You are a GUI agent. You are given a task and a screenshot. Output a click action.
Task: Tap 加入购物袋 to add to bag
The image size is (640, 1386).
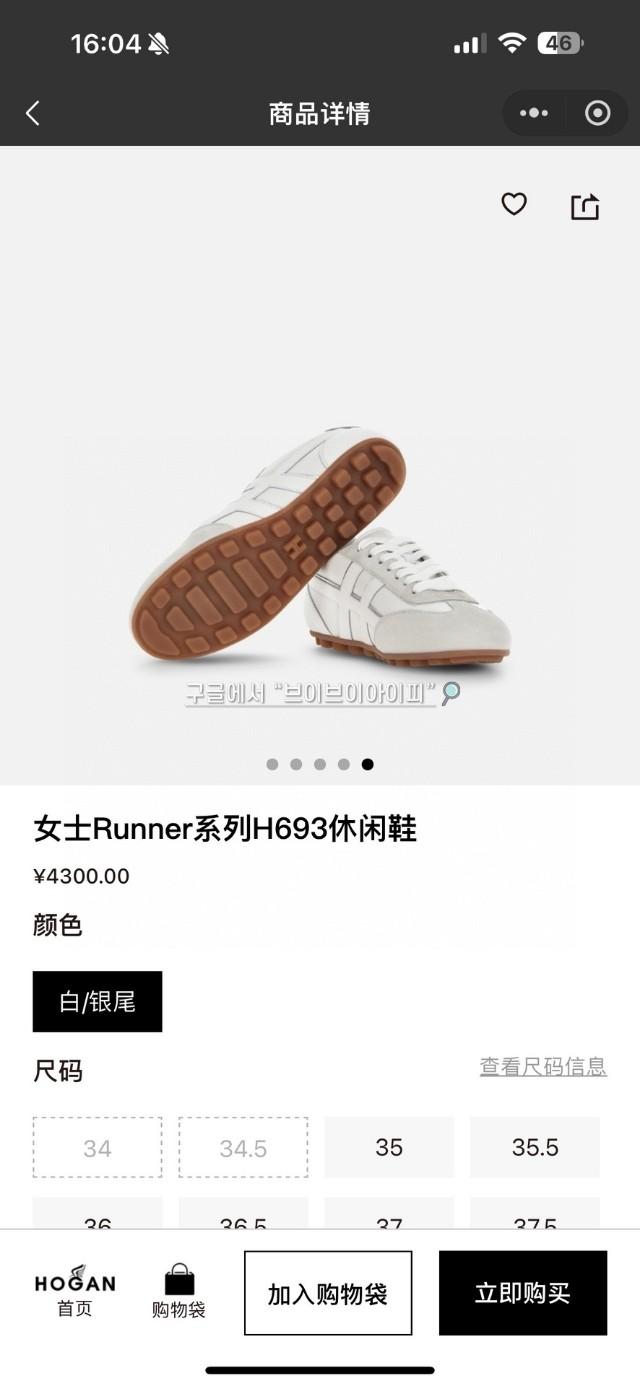(328, 1293)
